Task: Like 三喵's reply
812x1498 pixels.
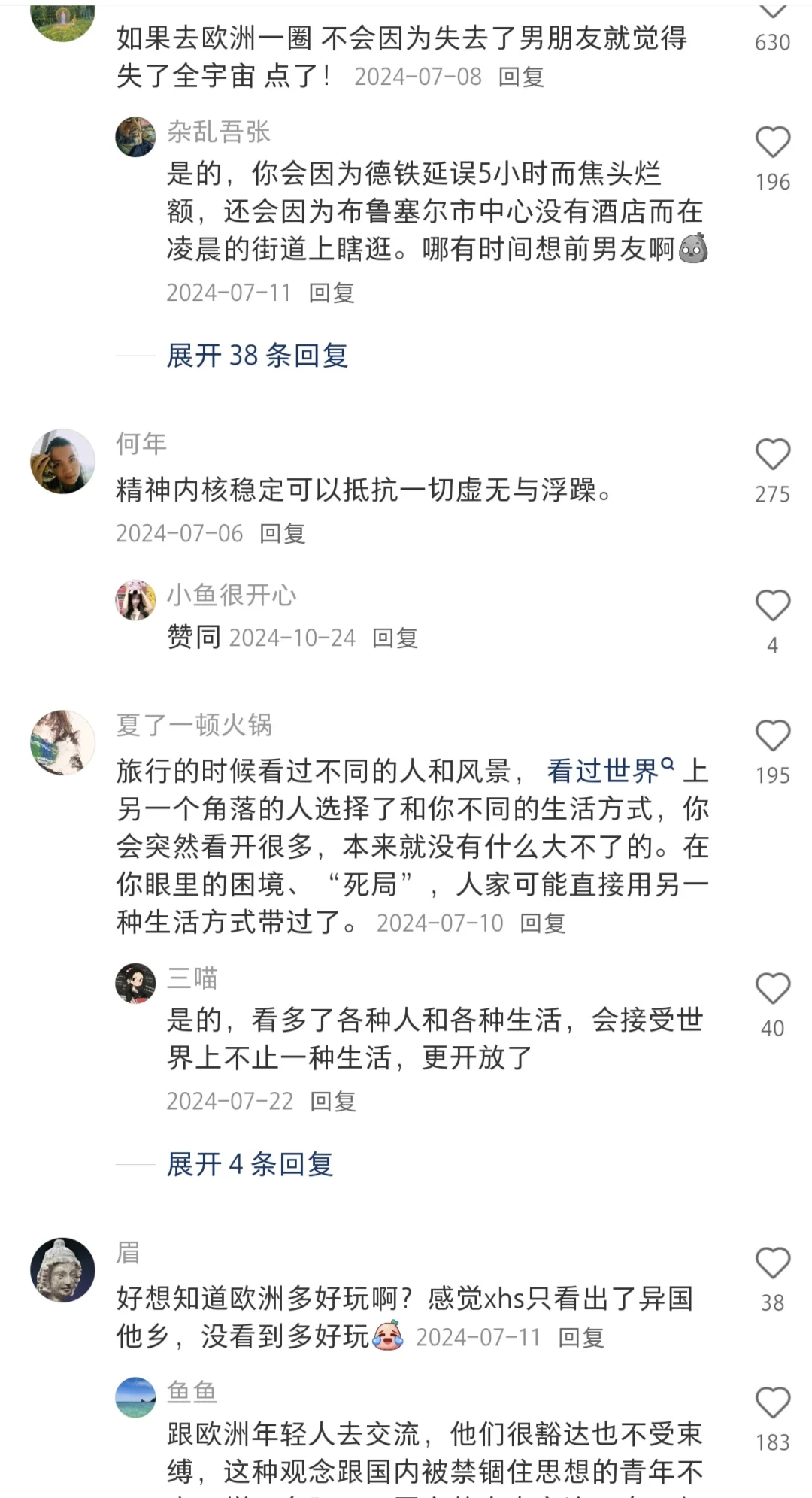Action: pyautogui.click(x=772, y=990)
